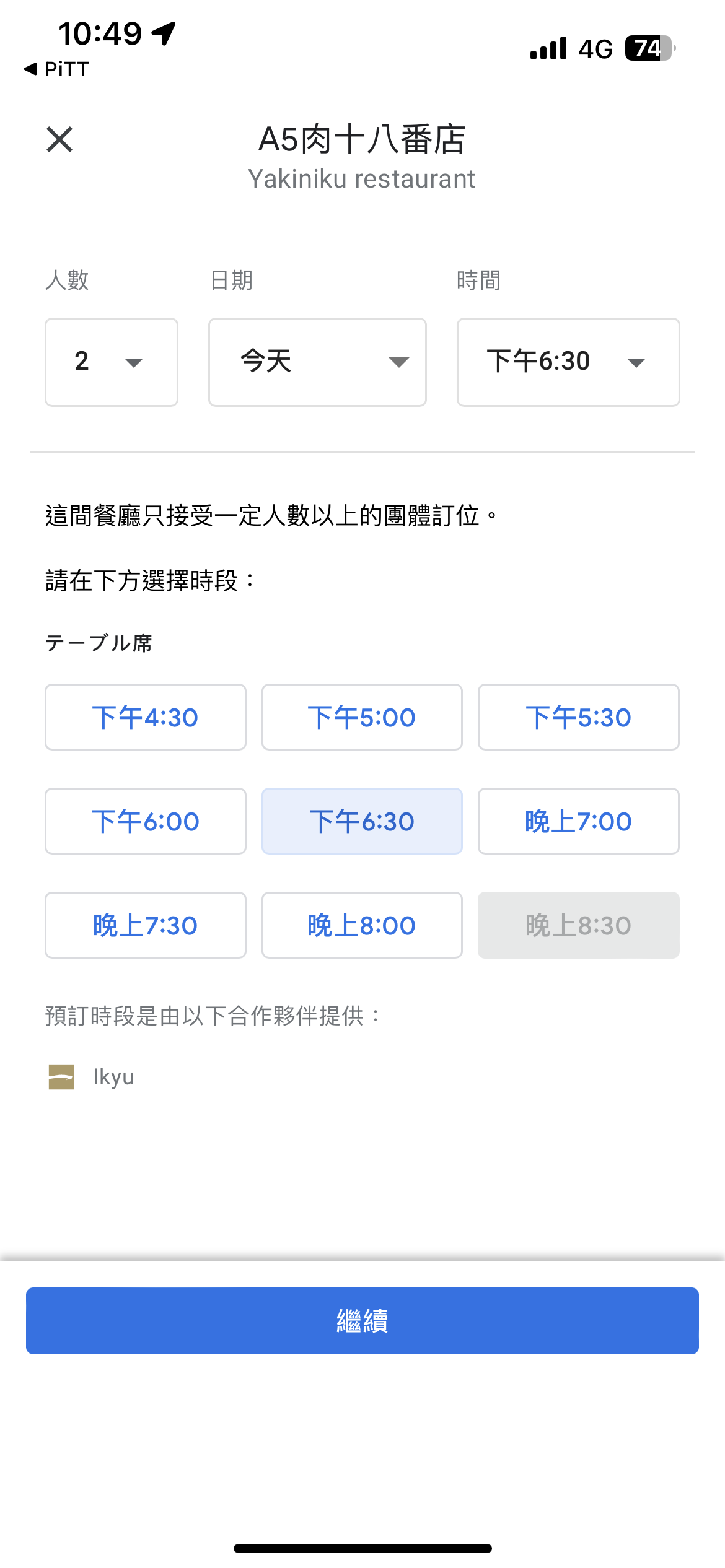Pick the 下午5:30 time slot

click(x=579, y=717)
